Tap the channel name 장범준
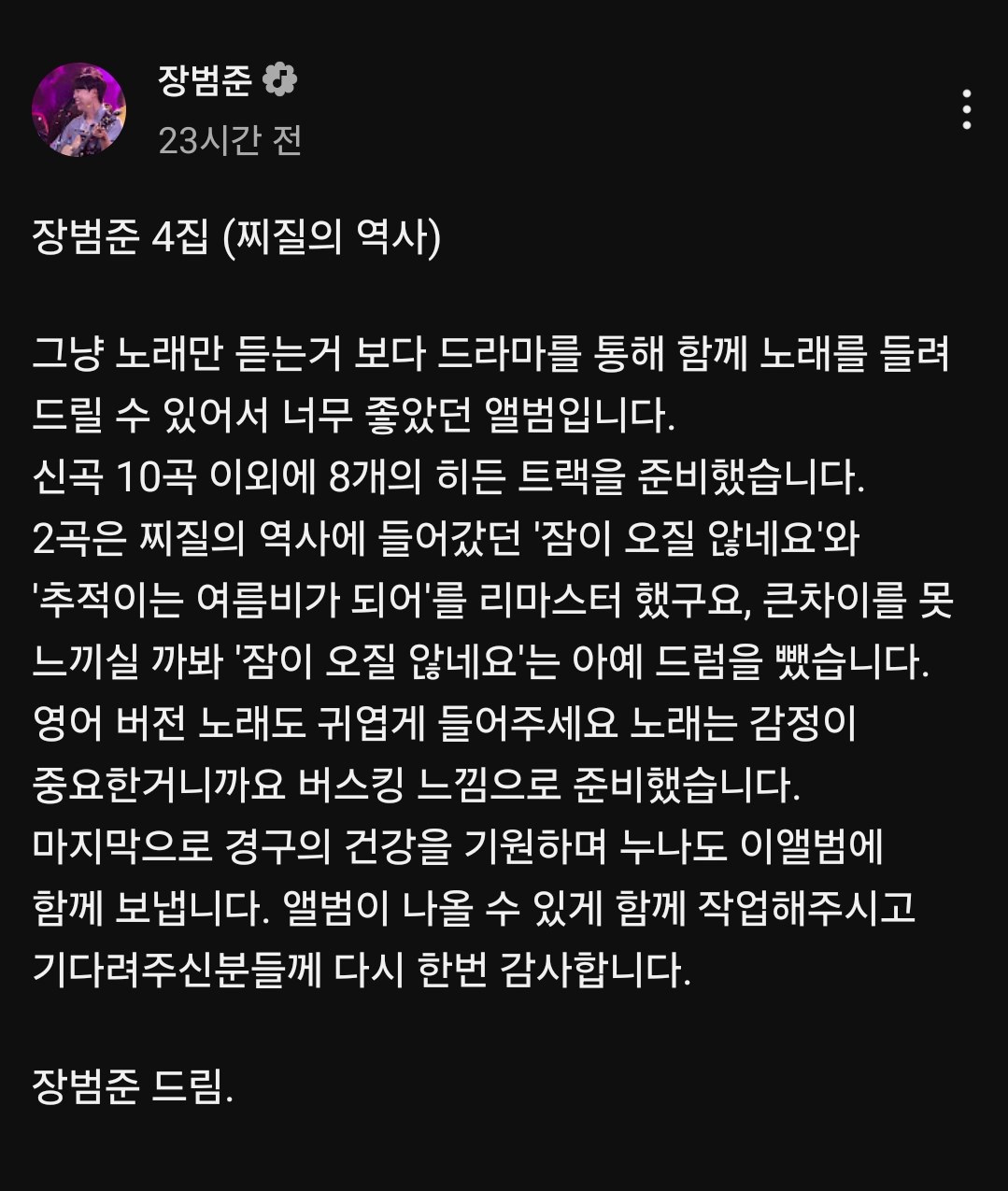 tap(205, 81)
